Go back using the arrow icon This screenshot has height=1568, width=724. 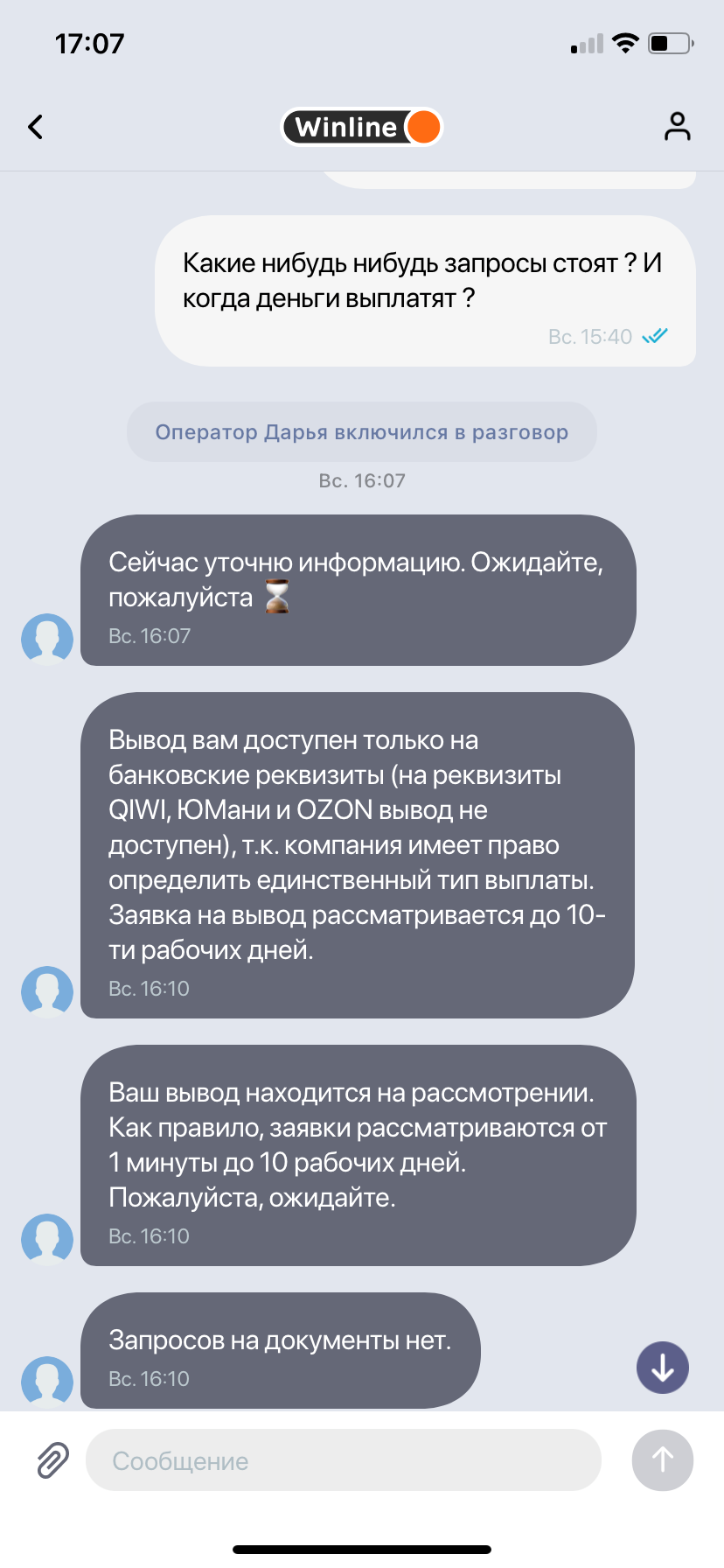tap(36, 127)
